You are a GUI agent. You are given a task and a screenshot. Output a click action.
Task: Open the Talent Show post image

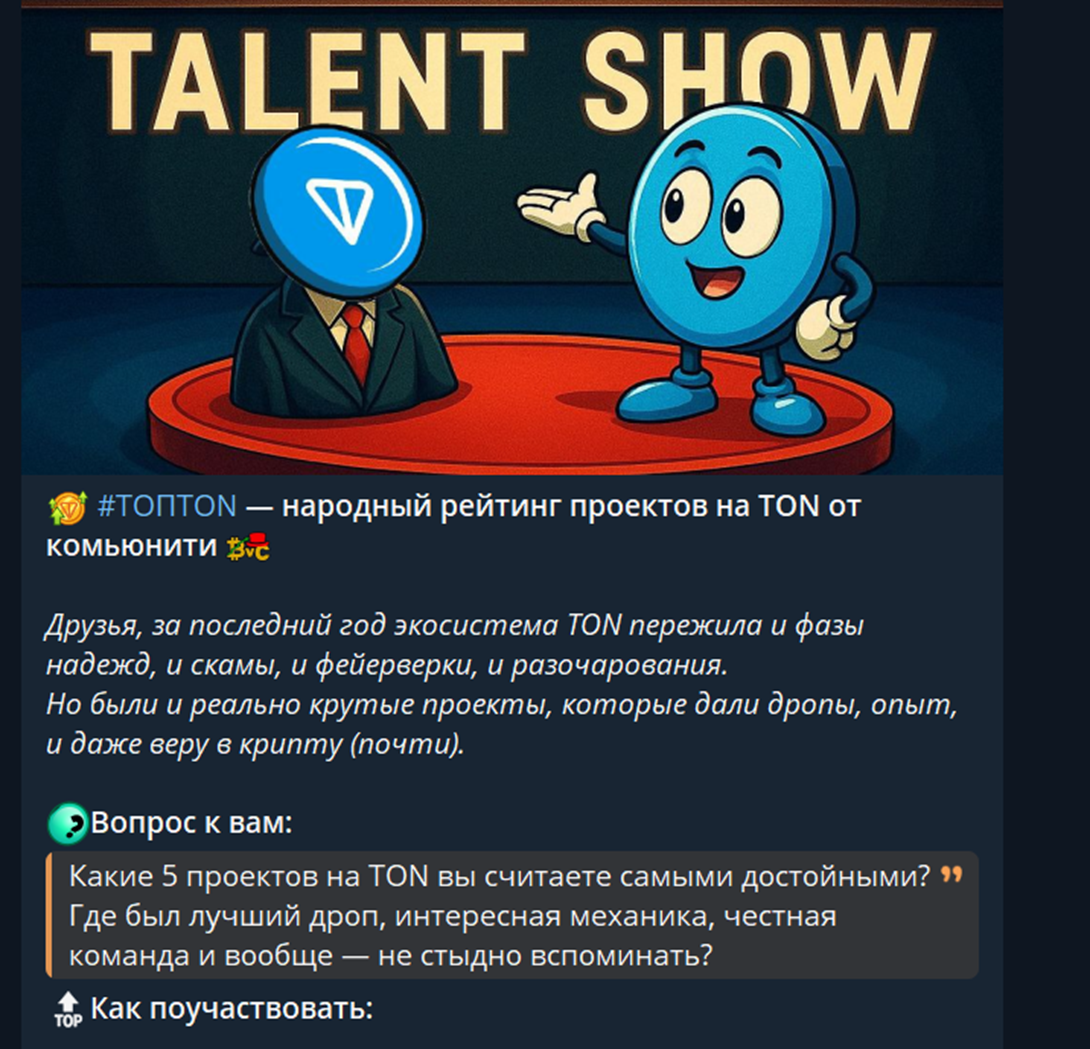(x=512, y=240)
